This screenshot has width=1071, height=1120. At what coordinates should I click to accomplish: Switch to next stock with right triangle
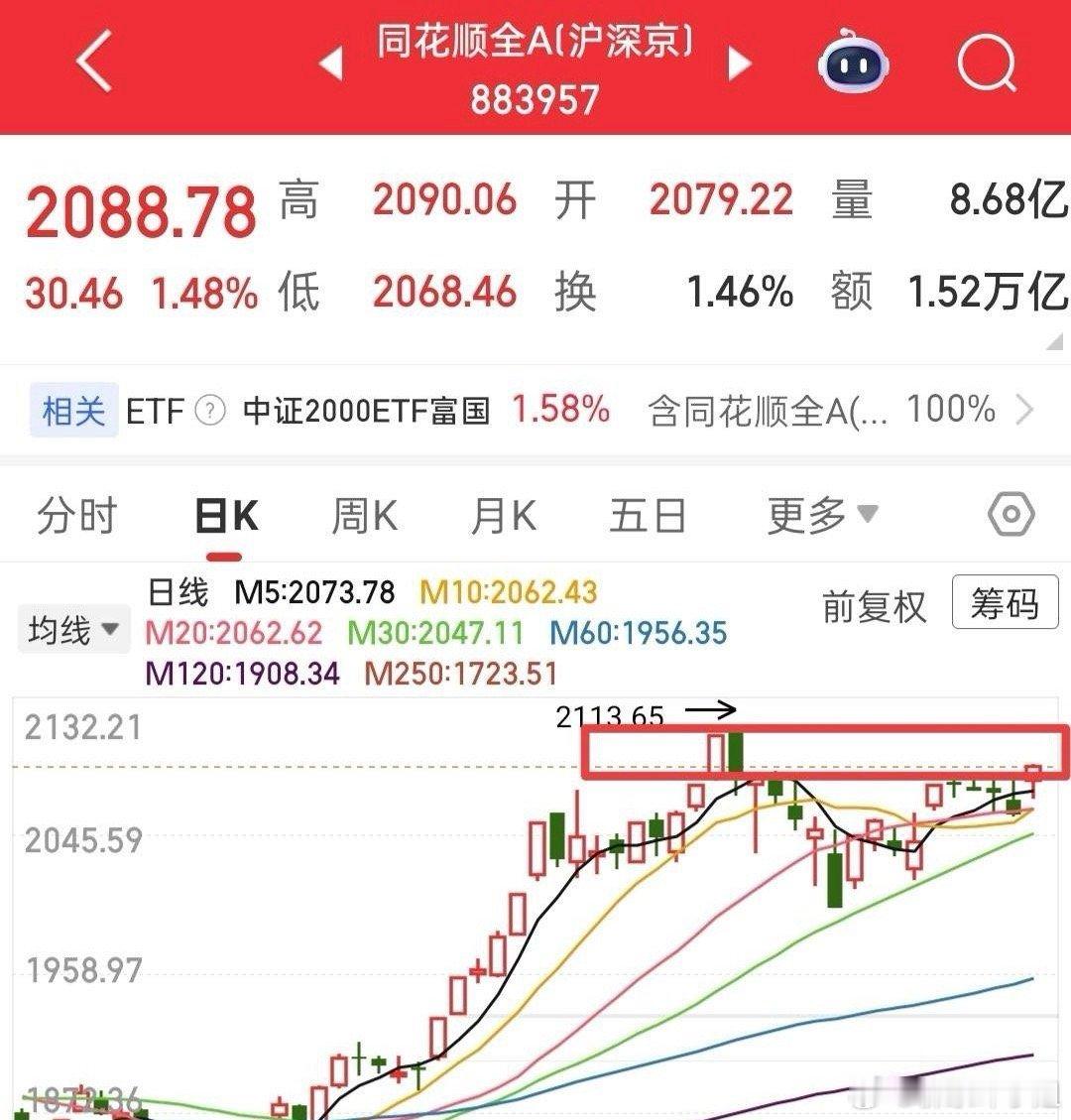point(739,62)
